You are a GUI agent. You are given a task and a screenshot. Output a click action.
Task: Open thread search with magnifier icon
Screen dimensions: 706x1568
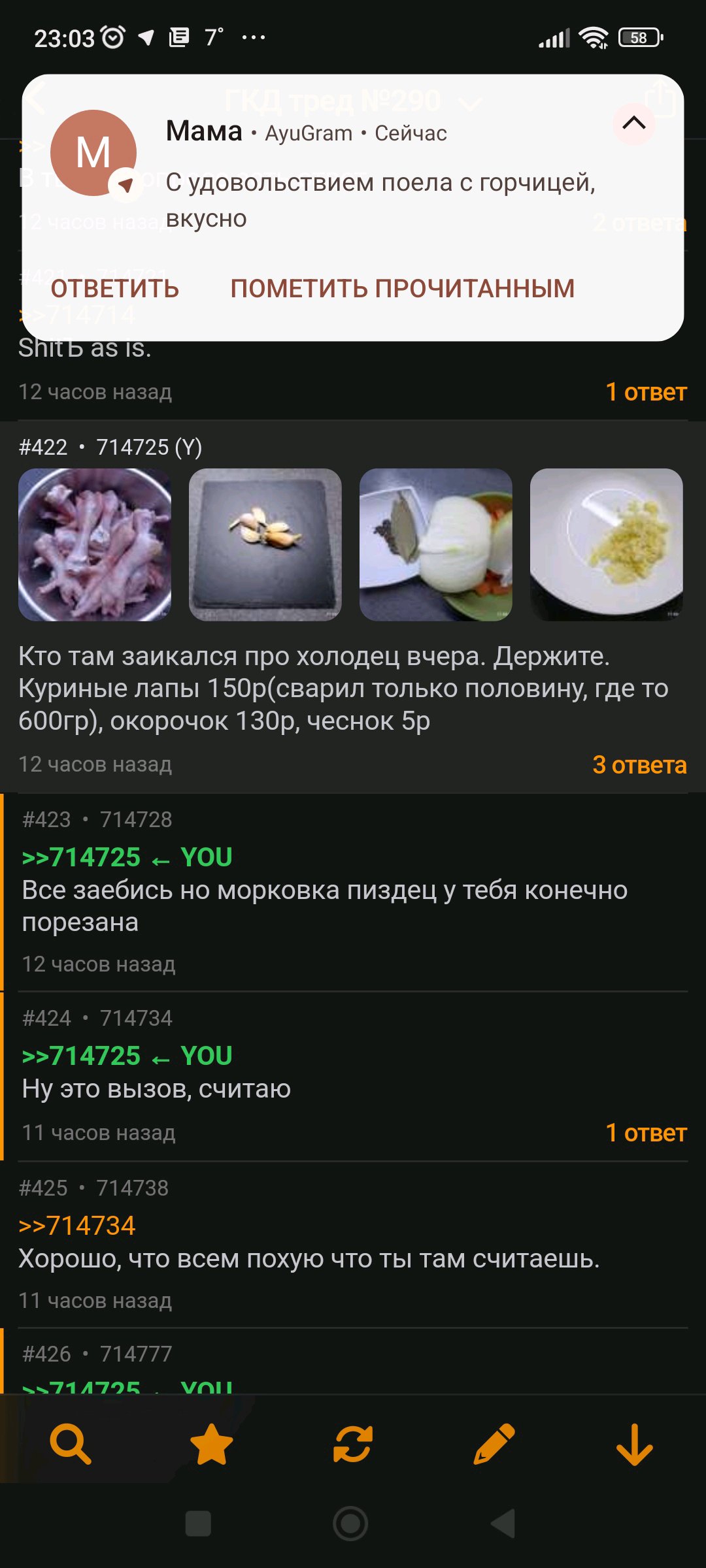click(71, 1444)
